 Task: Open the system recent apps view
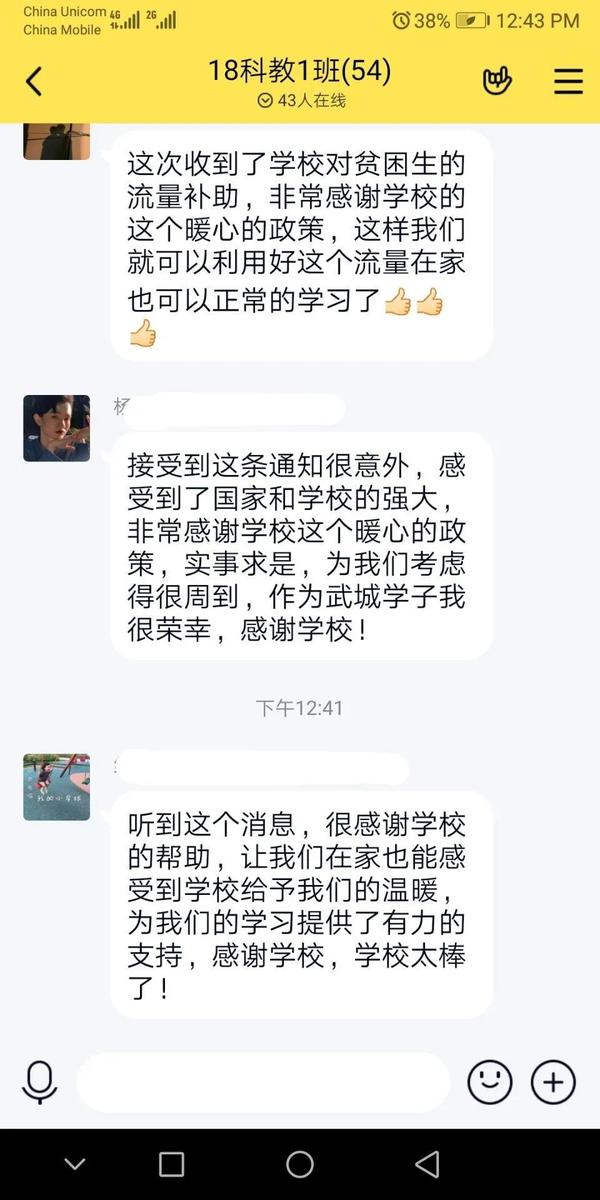[x=172, y=1164]
